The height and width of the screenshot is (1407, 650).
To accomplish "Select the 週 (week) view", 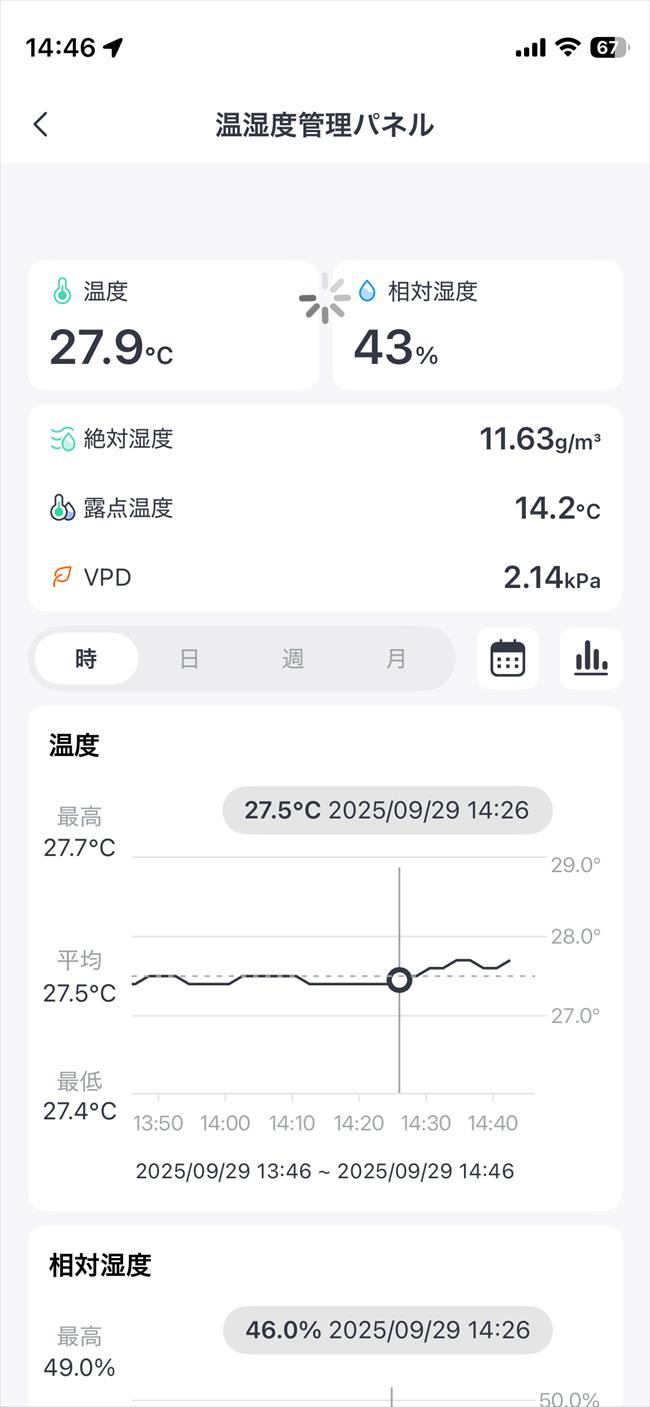I will [x=292, y=659].
